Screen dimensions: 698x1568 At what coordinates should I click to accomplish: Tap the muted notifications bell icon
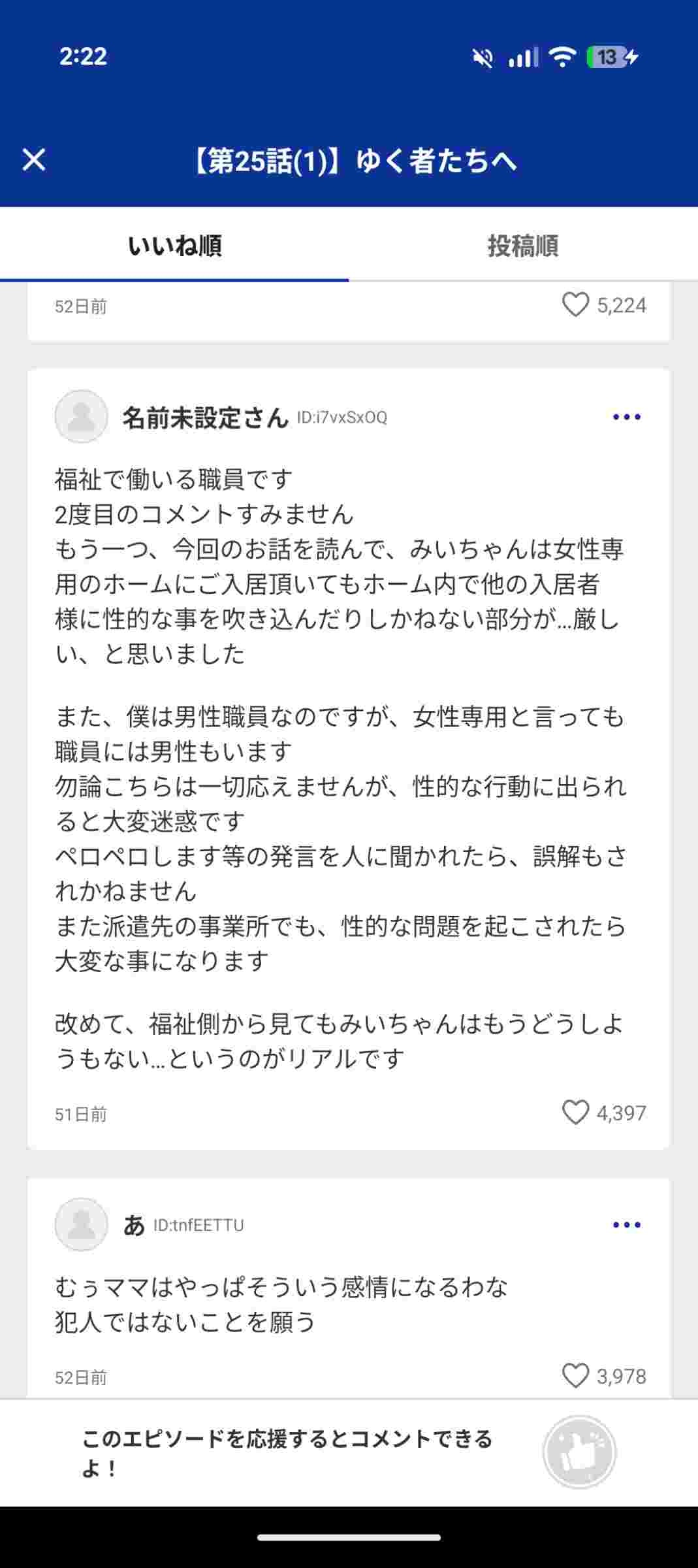(480, 57)
